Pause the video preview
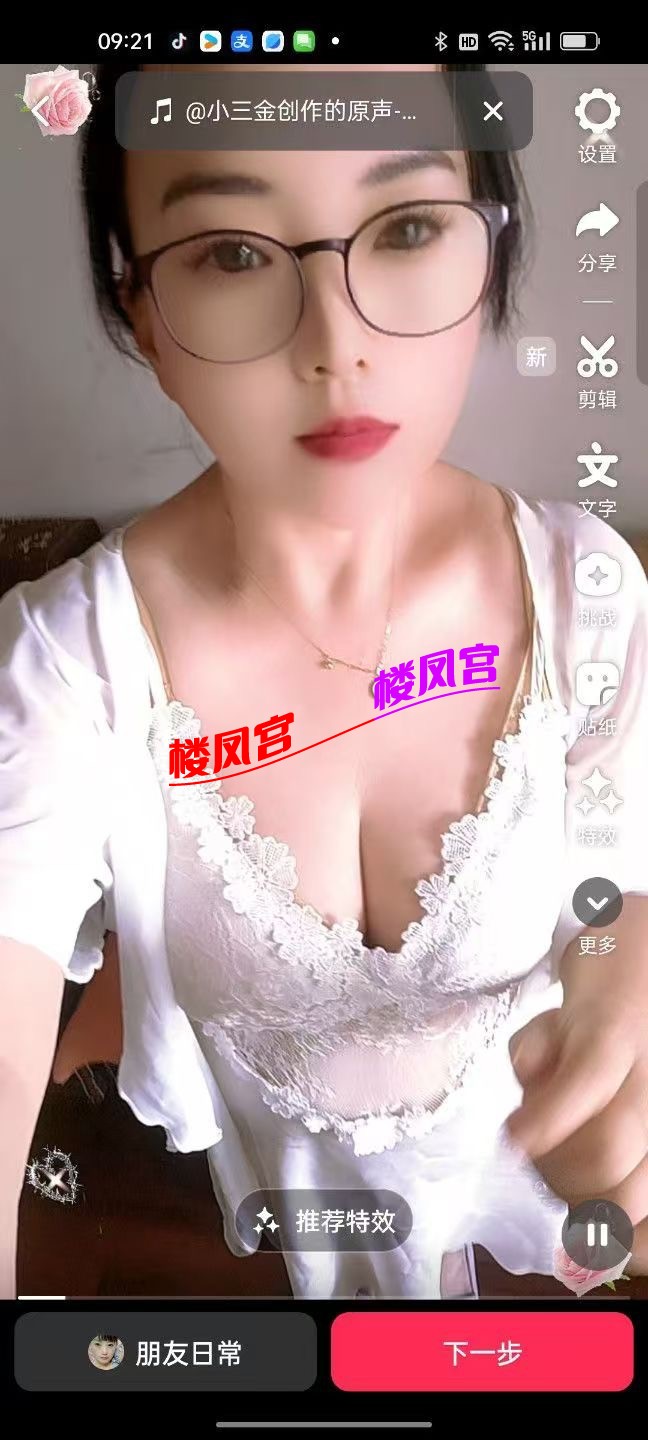The height and width of the screenshot is (1440, 648). click(597, 1235)
